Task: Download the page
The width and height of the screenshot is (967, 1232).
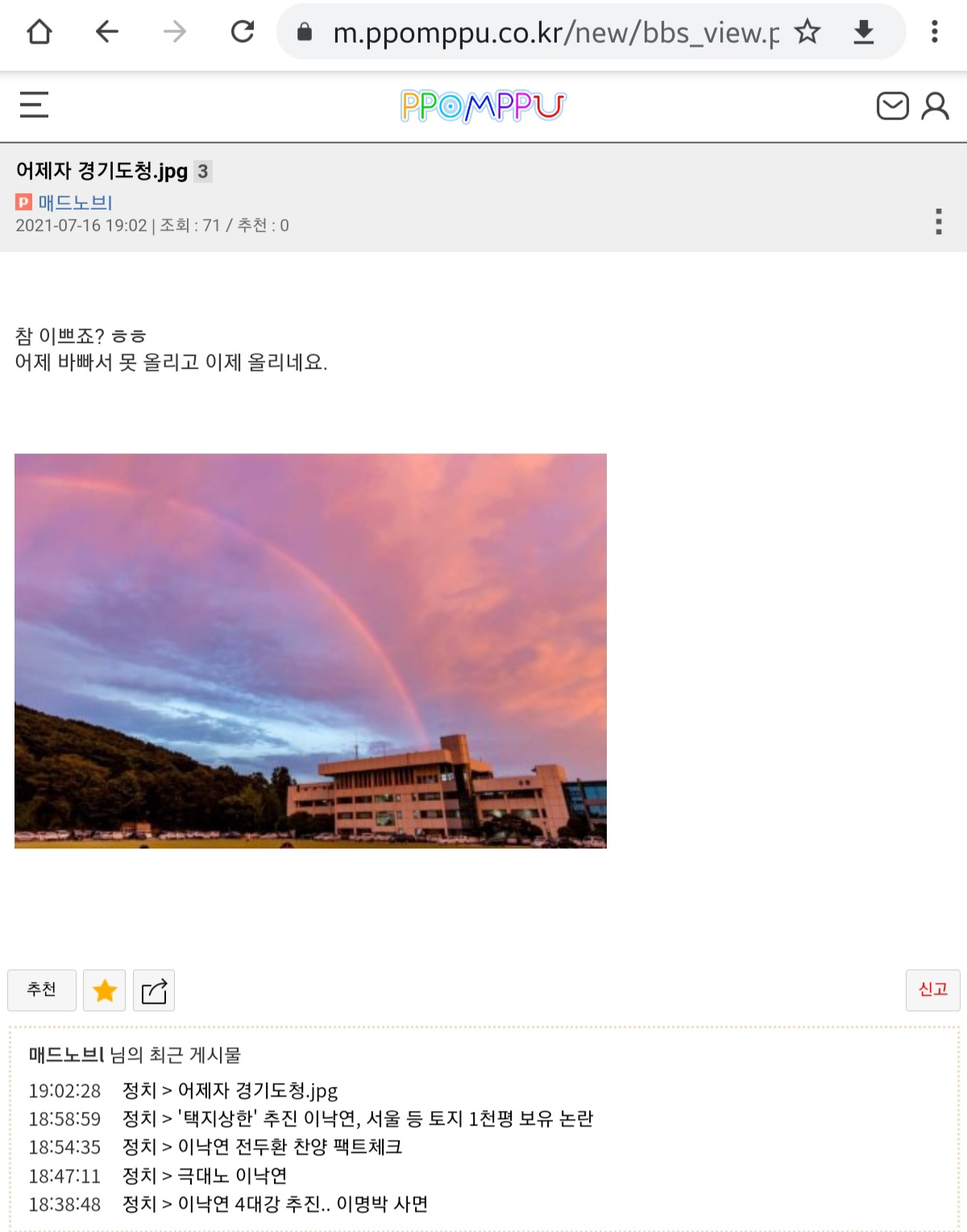Action: [864, 32]
